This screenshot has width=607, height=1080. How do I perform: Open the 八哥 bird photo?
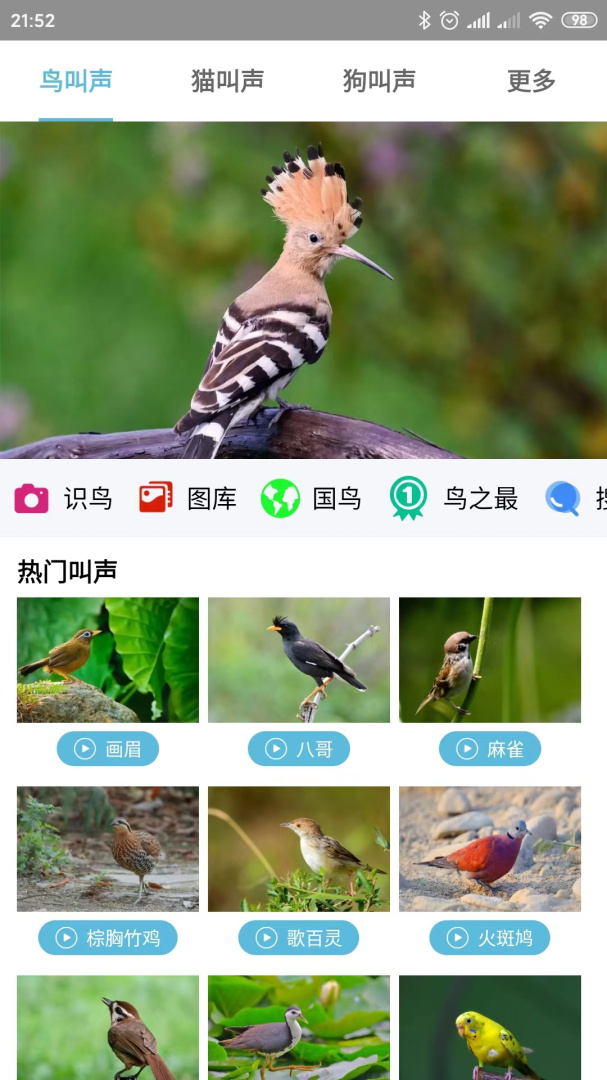(299, 660)
